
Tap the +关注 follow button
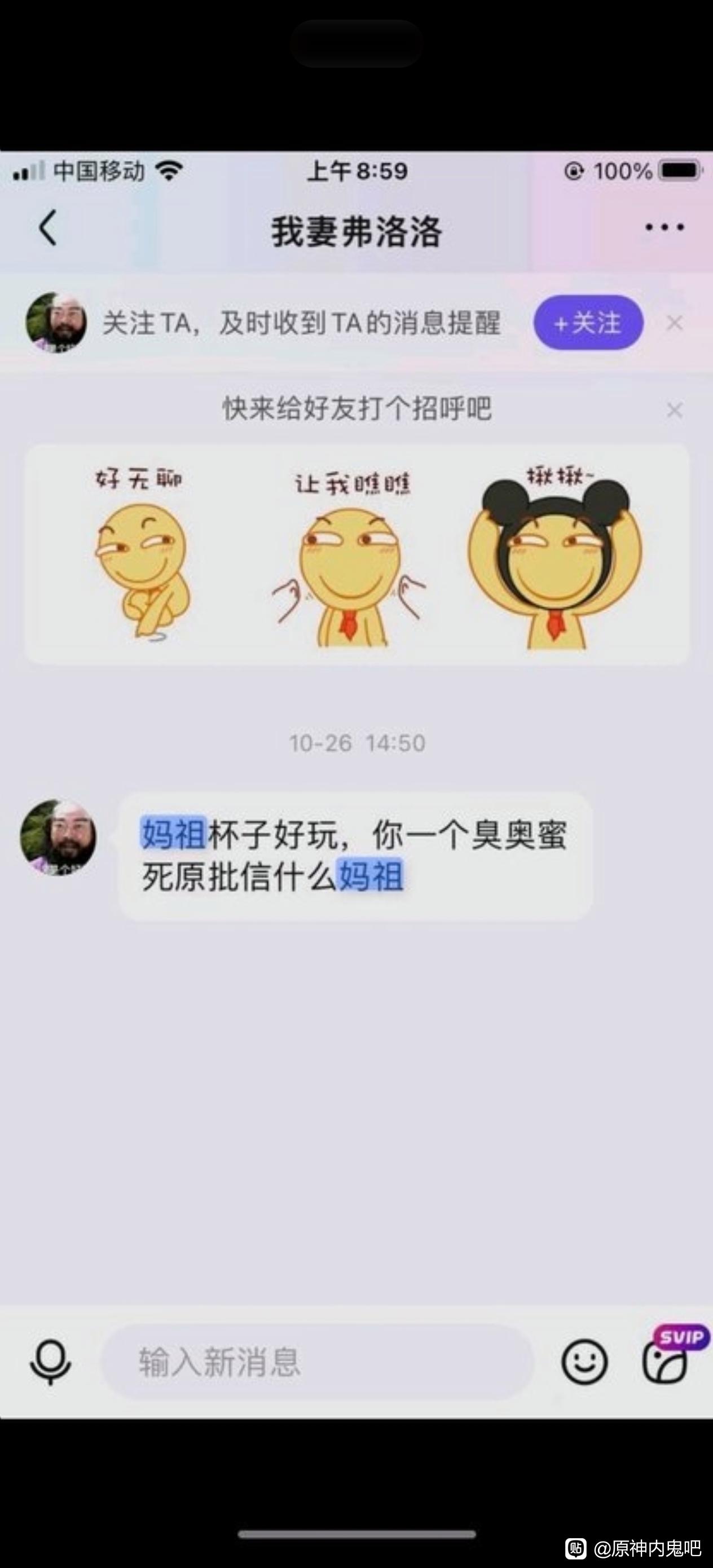click(x=588, y=323)
